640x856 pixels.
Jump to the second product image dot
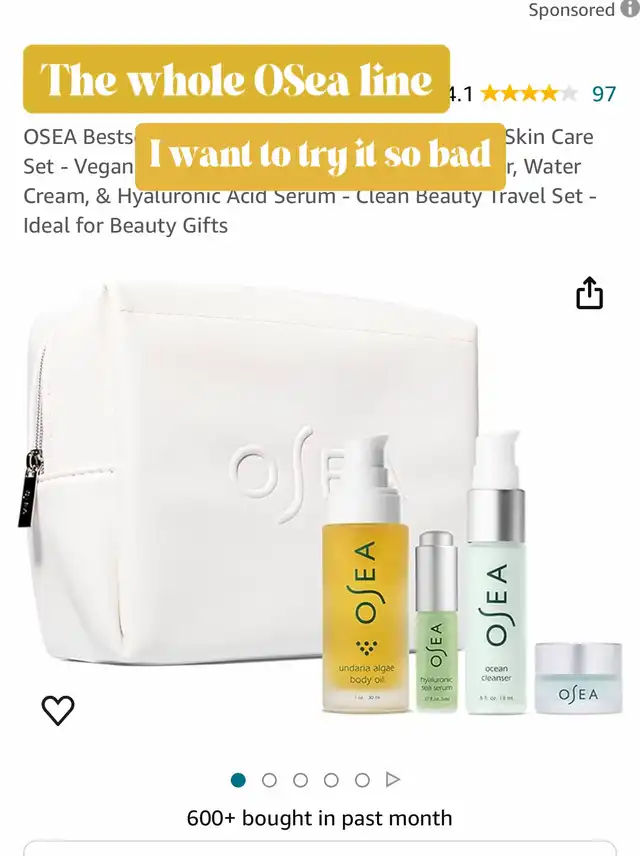(x=269, y=780)
